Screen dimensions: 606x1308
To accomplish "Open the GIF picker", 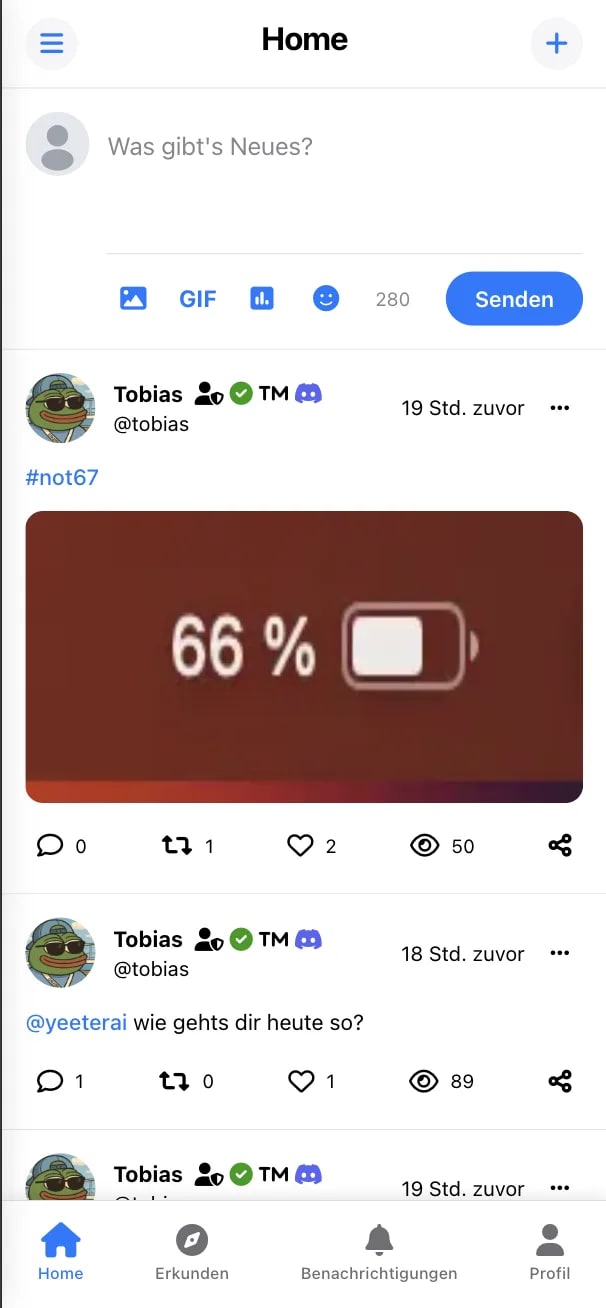I will pos(198,298).
